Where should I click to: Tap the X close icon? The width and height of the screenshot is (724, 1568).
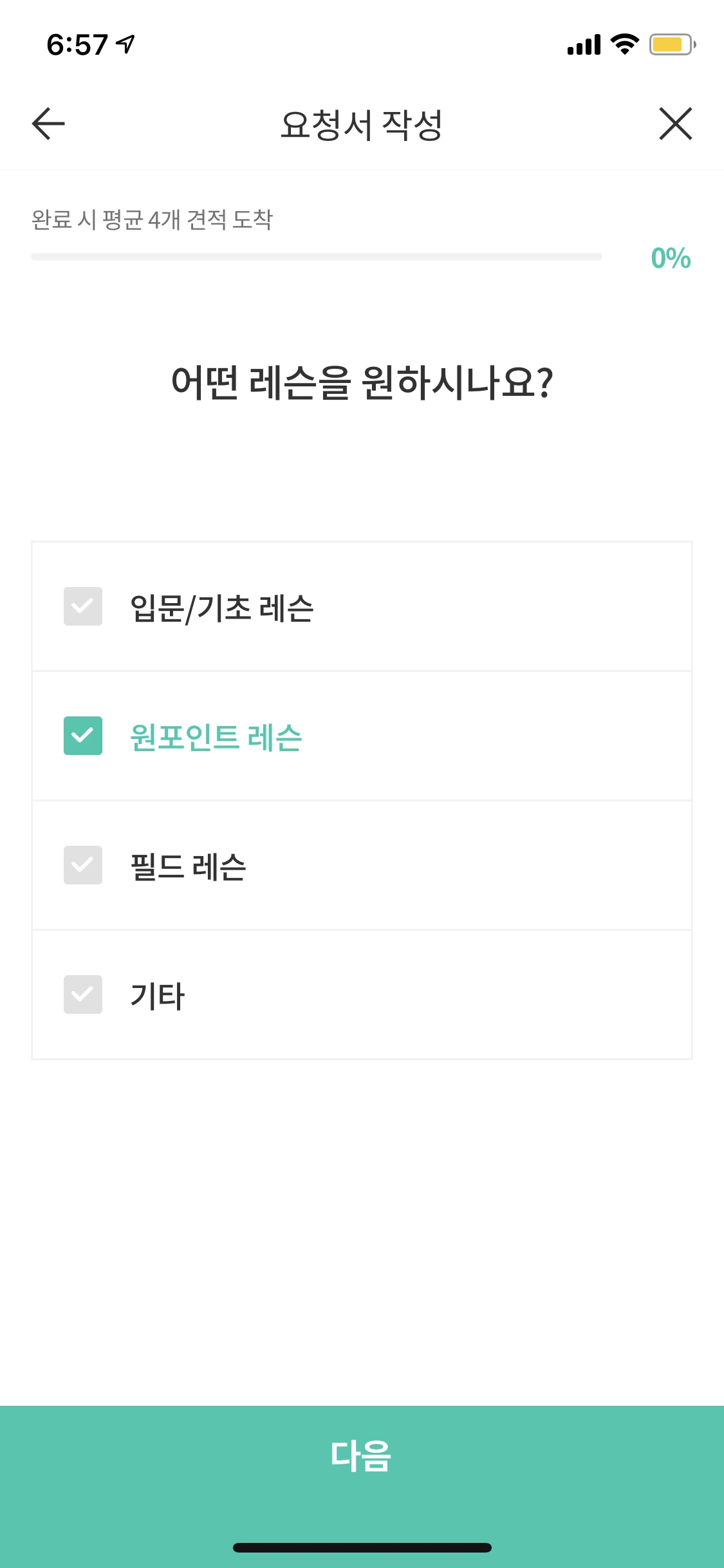(674, 124)
